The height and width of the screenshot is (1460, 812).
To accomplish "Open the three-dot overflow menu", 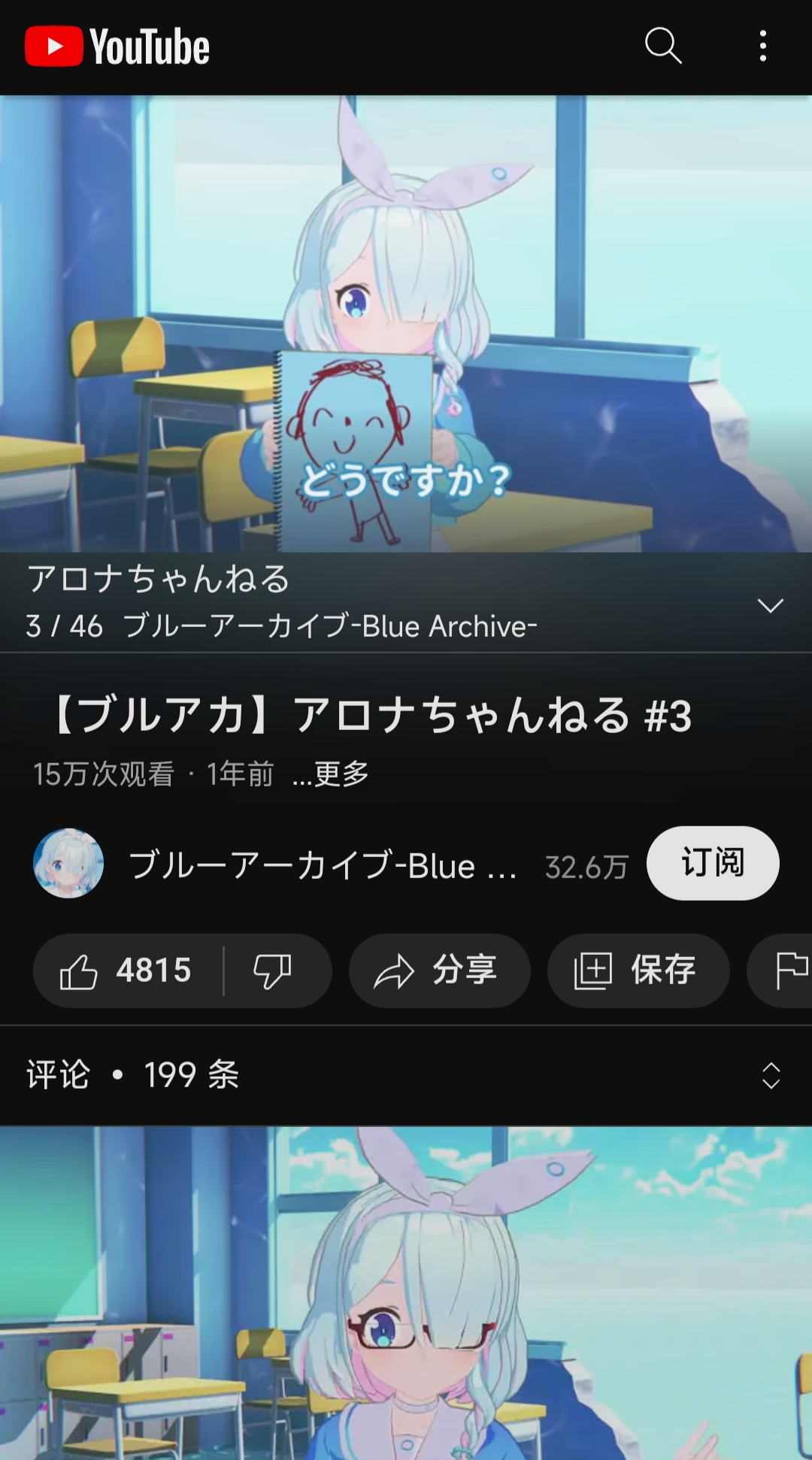I will pyautogui.click(x=762, y=47).
